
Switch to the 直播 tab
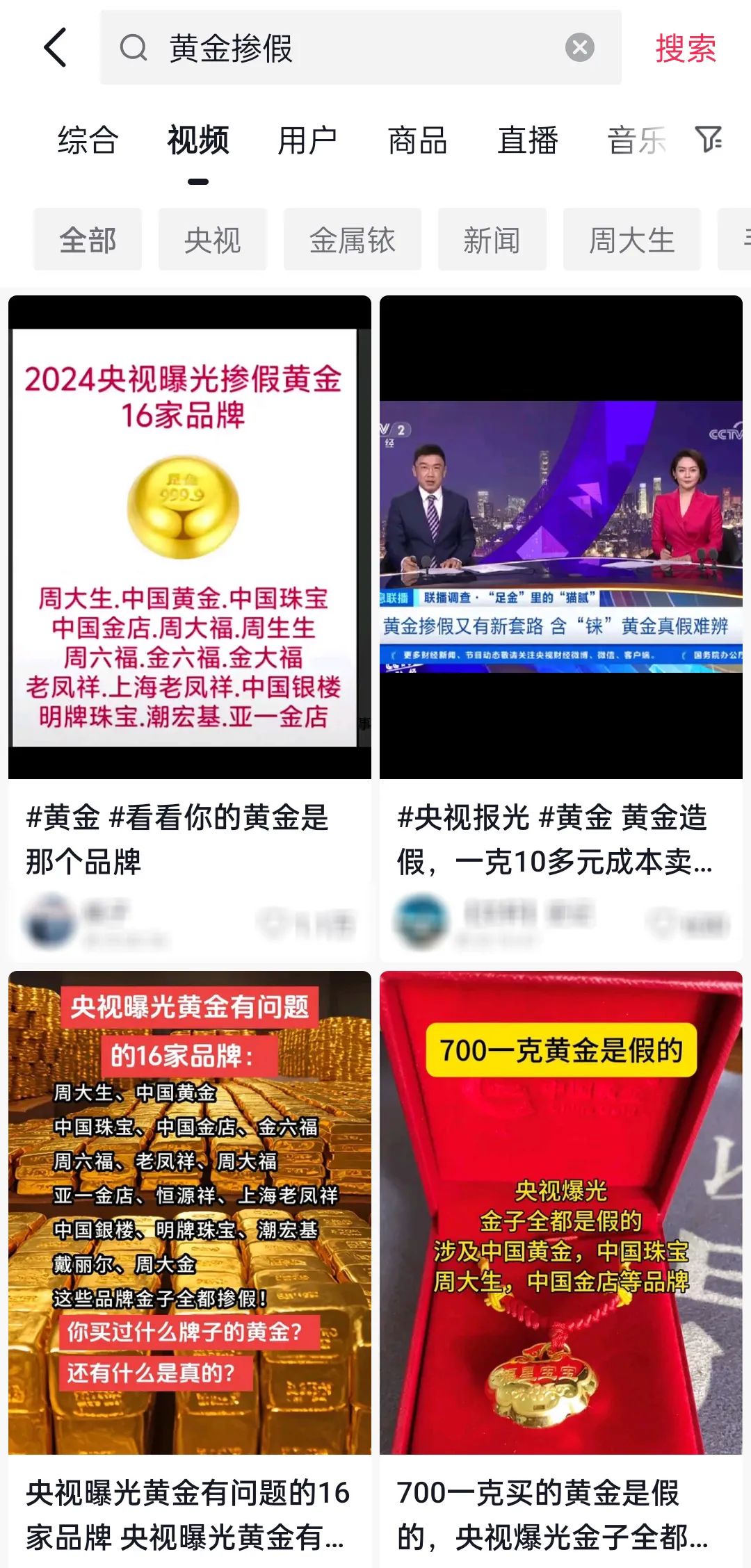[x=528, y=140]
